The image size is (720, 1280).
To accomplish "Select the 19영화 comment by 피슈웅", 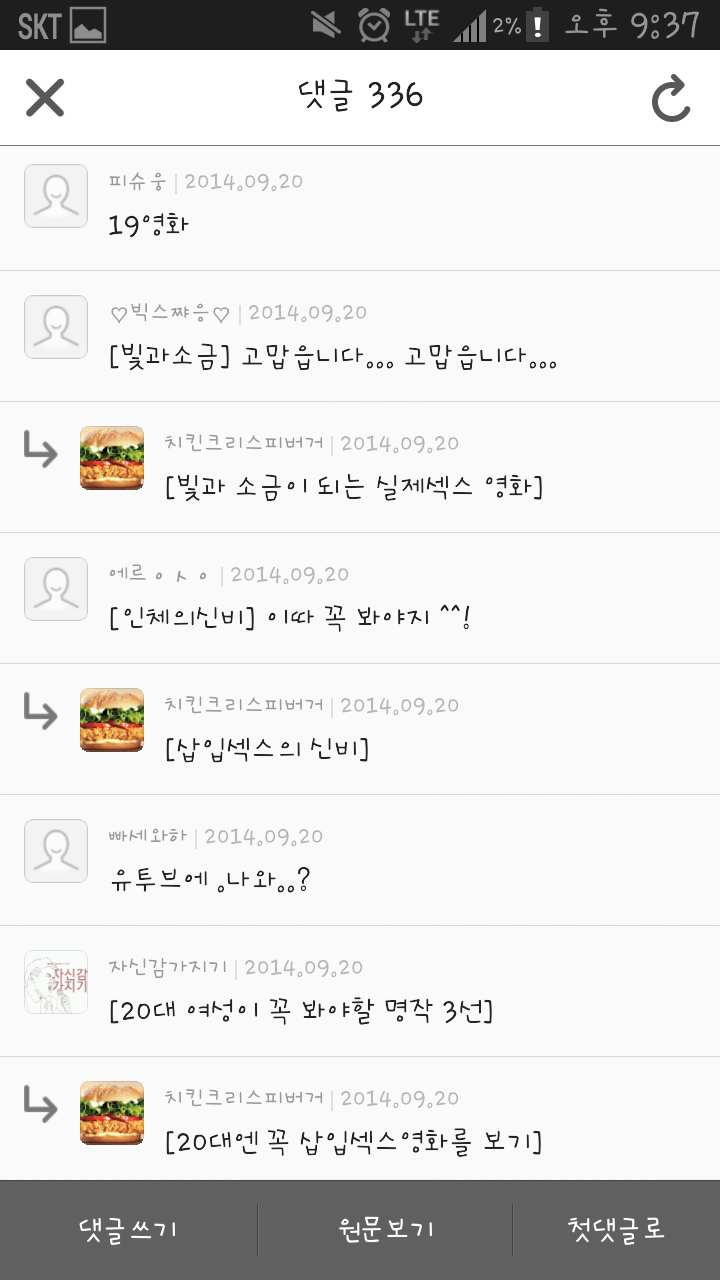I will [x=149, y=225].
